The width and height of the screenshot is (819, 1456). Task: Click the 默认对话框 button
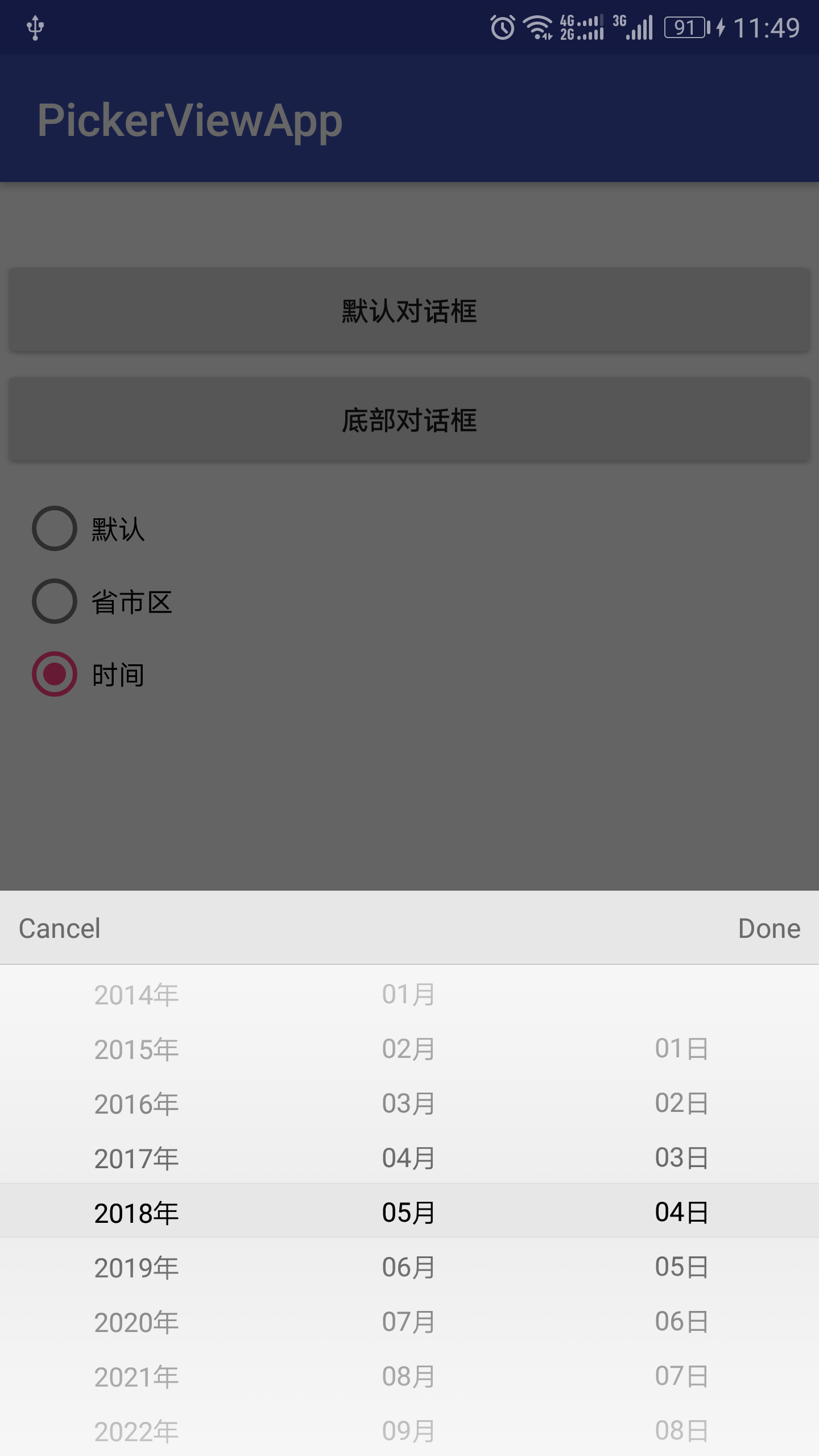409,310
